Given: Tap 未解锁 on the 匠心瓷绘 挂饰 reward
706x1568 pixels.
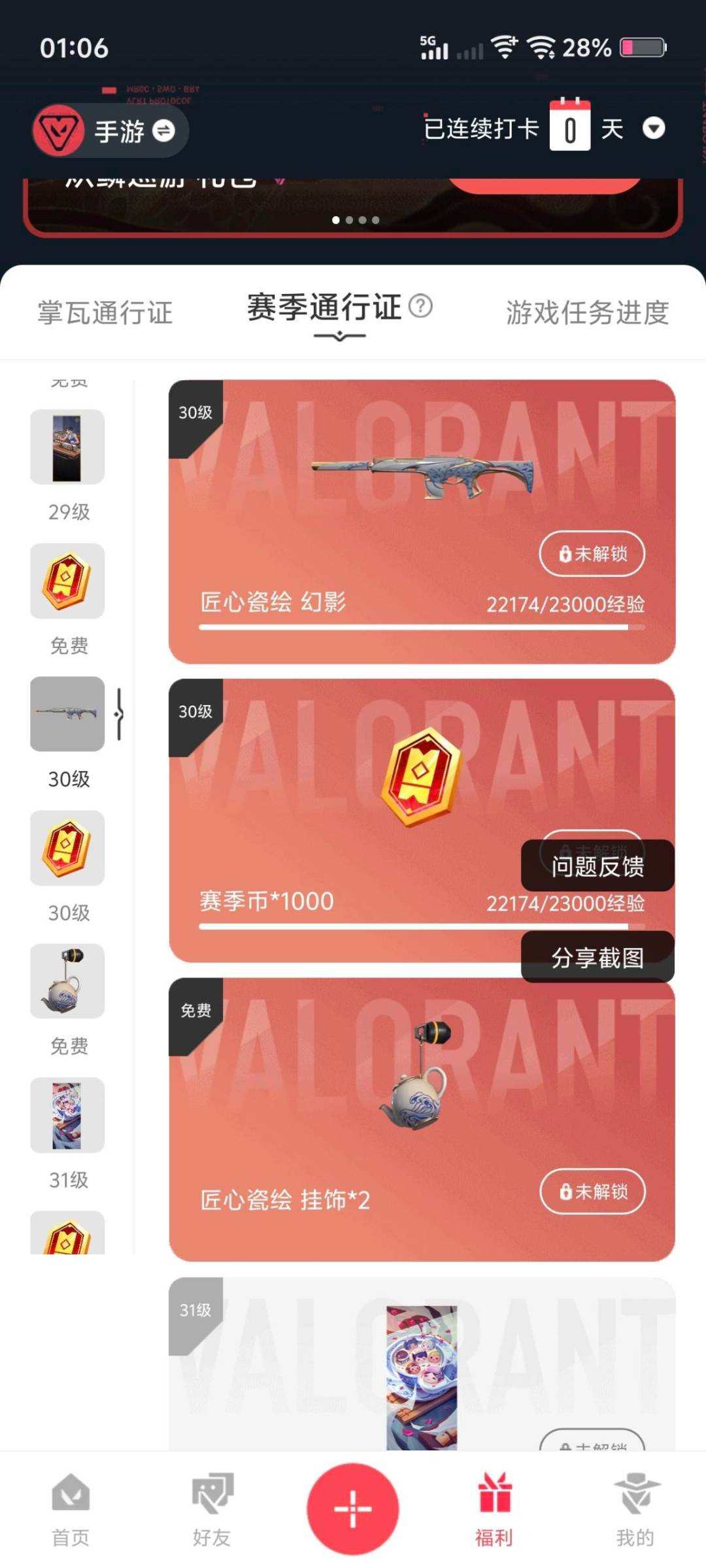Looking at the screenshot, I should pos(591,1192).
